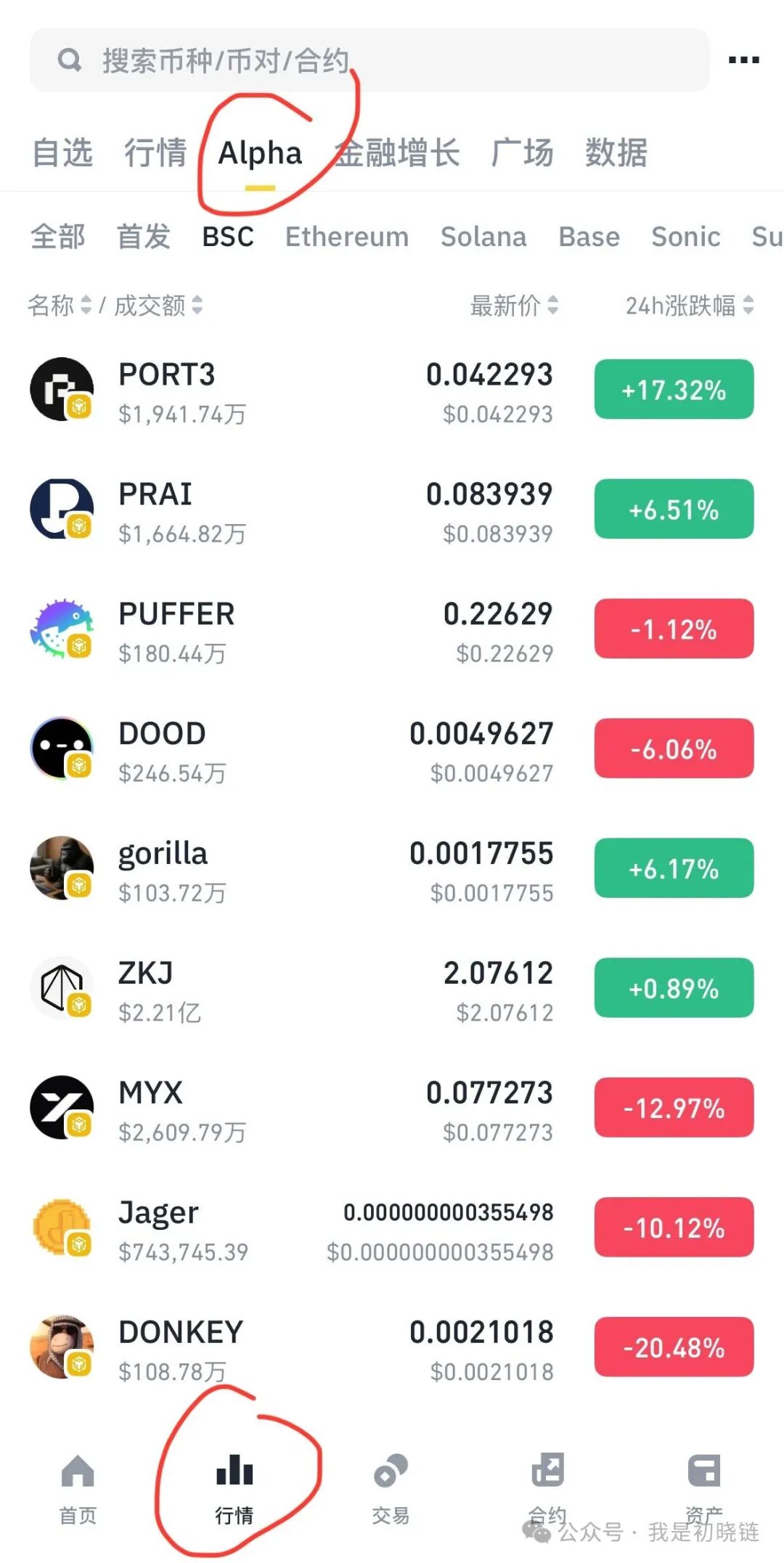The image size is (784, 1563).
Task: Filter the list by 全部
Action: (58, 237)
